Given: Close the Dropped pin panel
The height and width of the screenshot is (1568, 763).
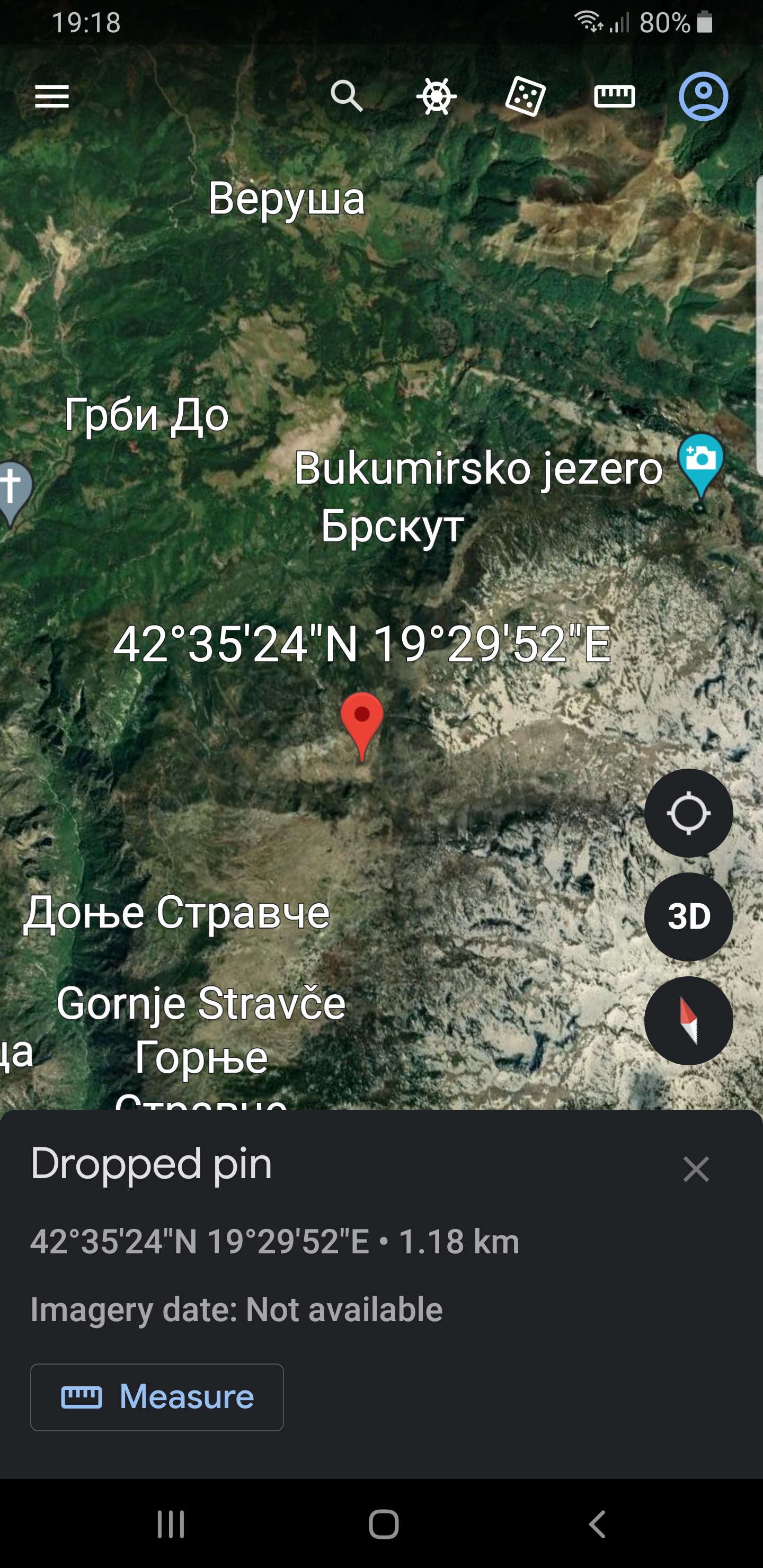Looking at the screenshot, I should 695,1169.
